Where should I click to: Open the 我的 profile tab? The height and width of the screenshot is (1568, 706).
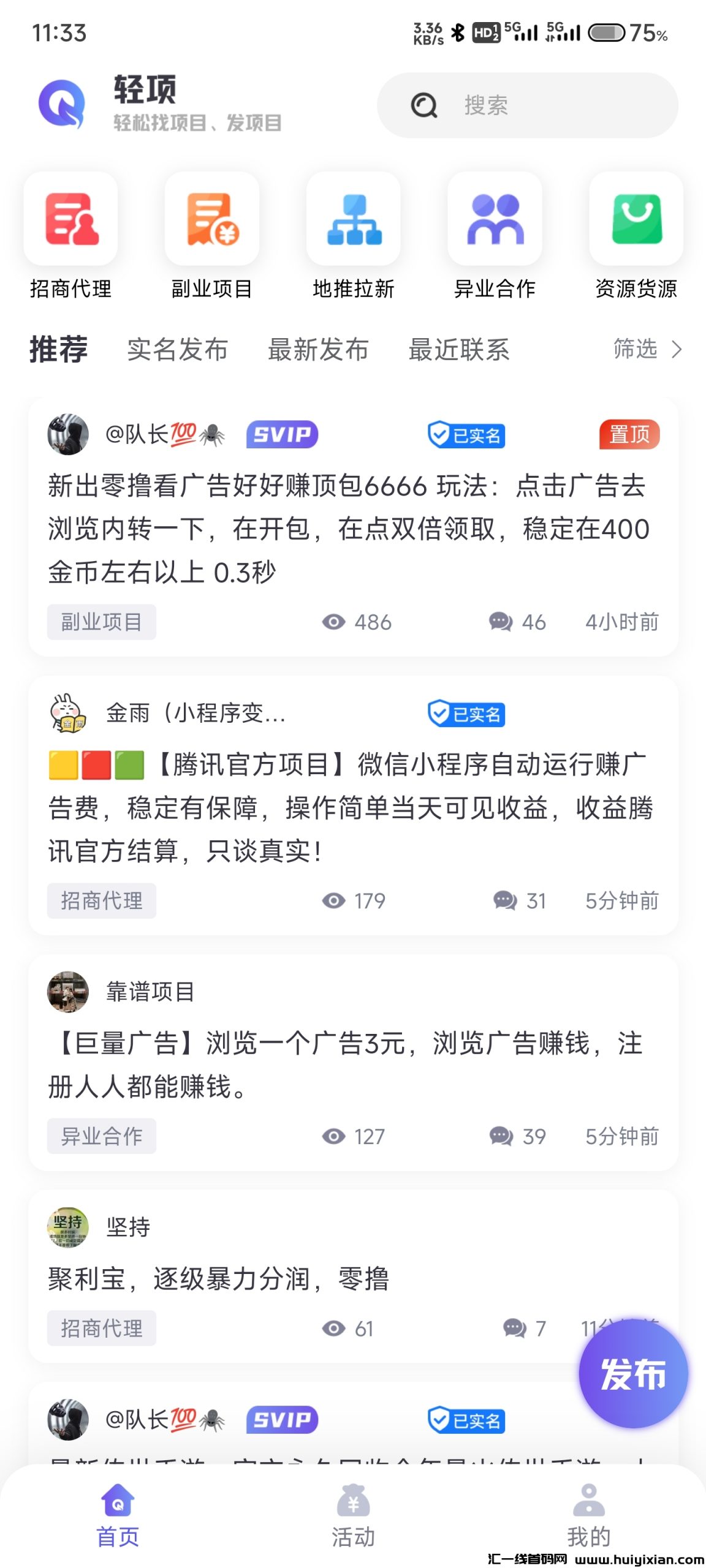click(588, 1515)
